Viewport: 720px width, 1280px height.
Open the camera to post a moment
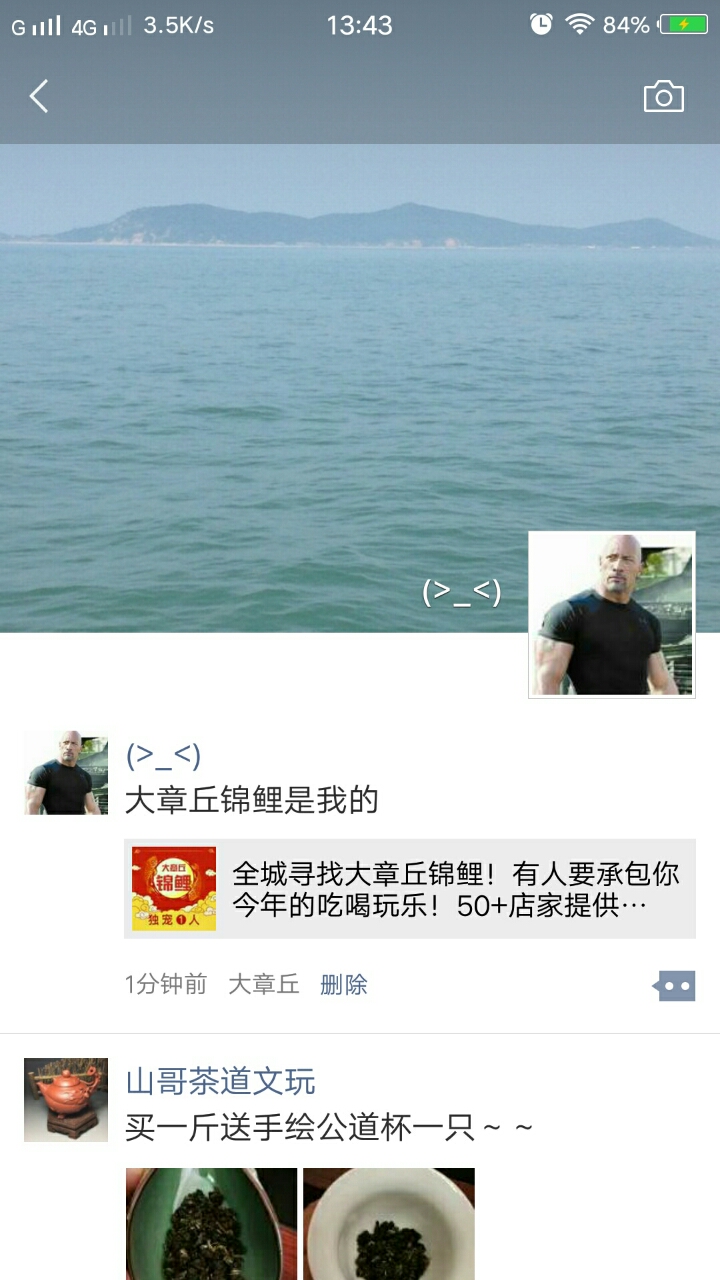(x=663, y=97)
